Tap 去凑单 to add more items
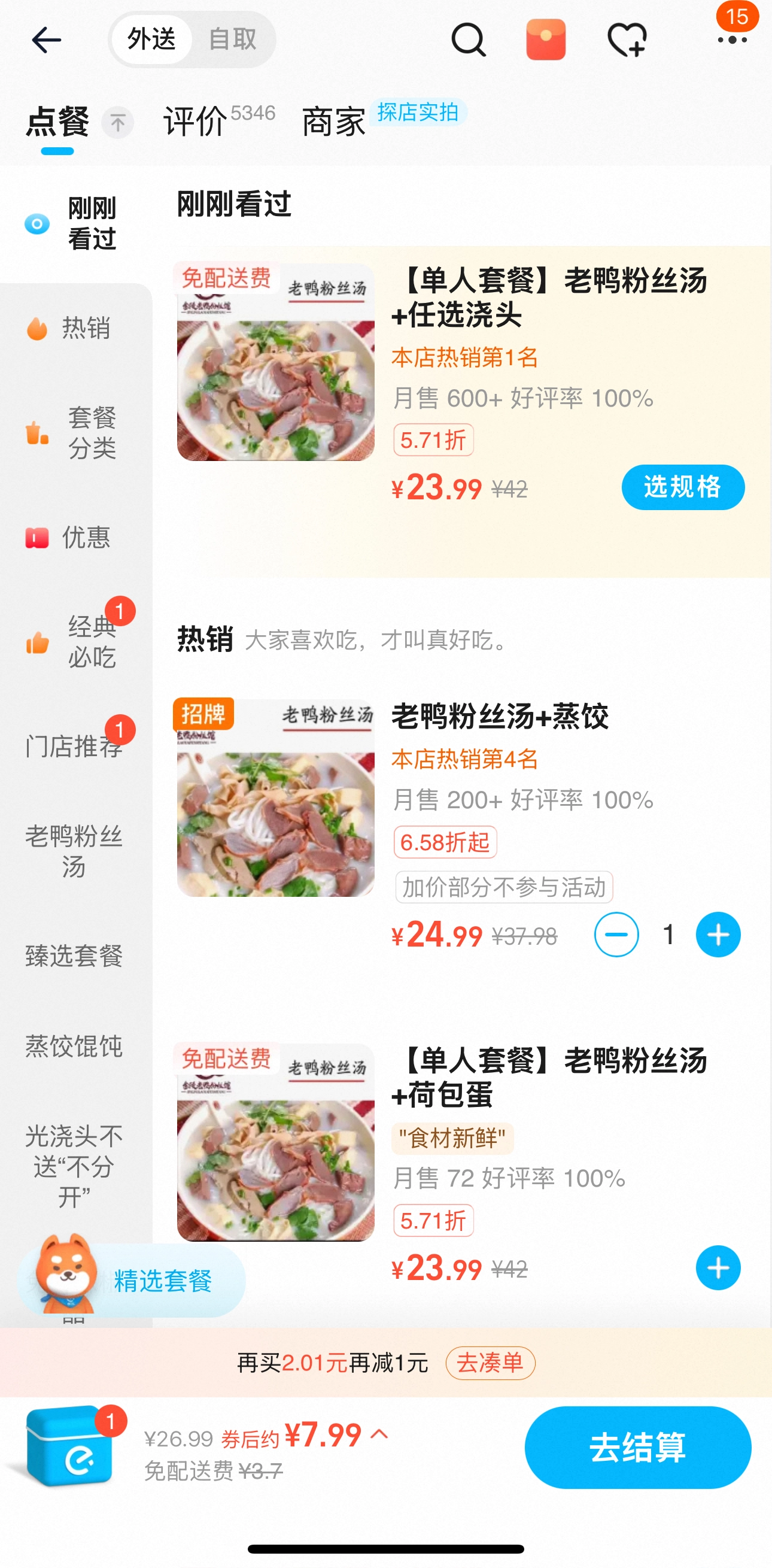 coord(490,1362)
